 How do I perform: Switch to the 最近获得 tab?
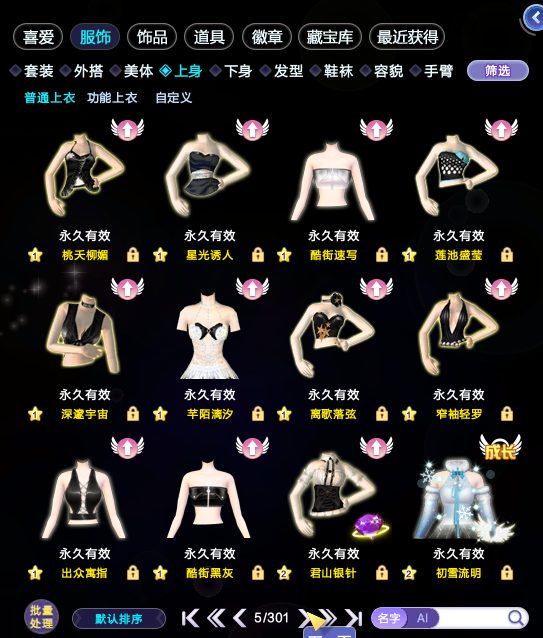coord(407,37)
